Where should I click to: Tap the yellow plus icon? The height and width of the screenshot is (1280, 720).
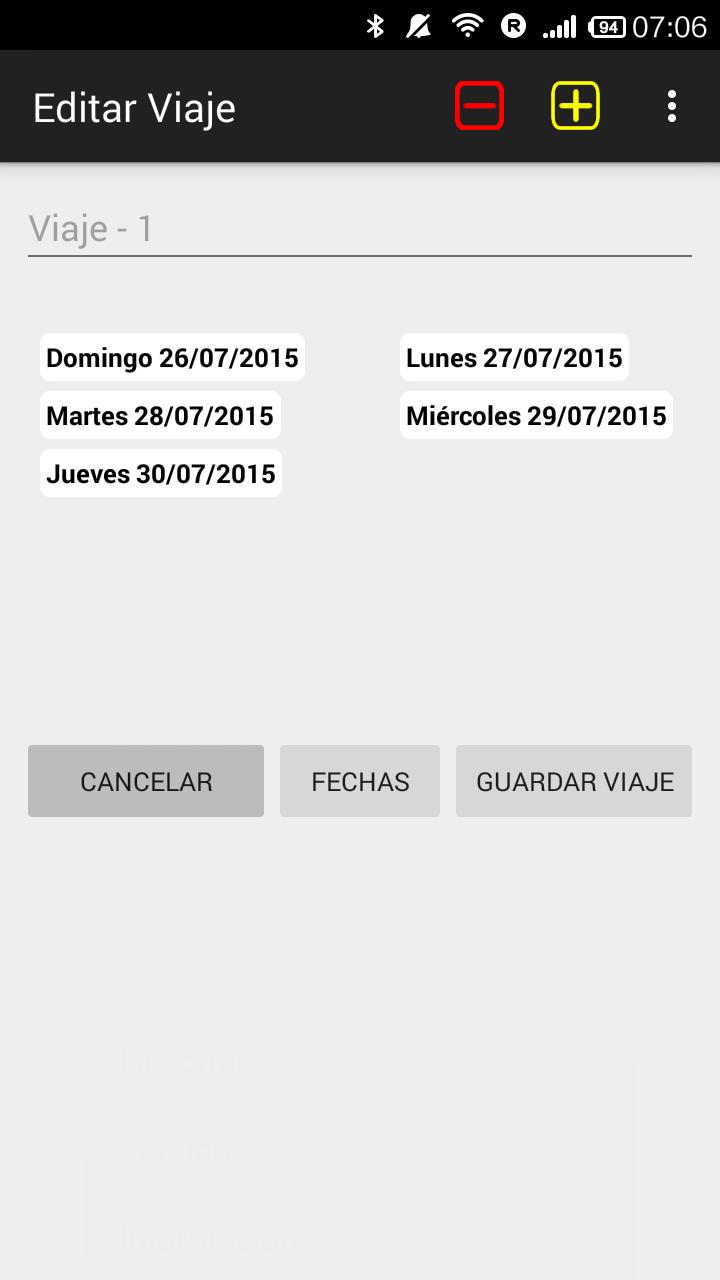[575, 106]
